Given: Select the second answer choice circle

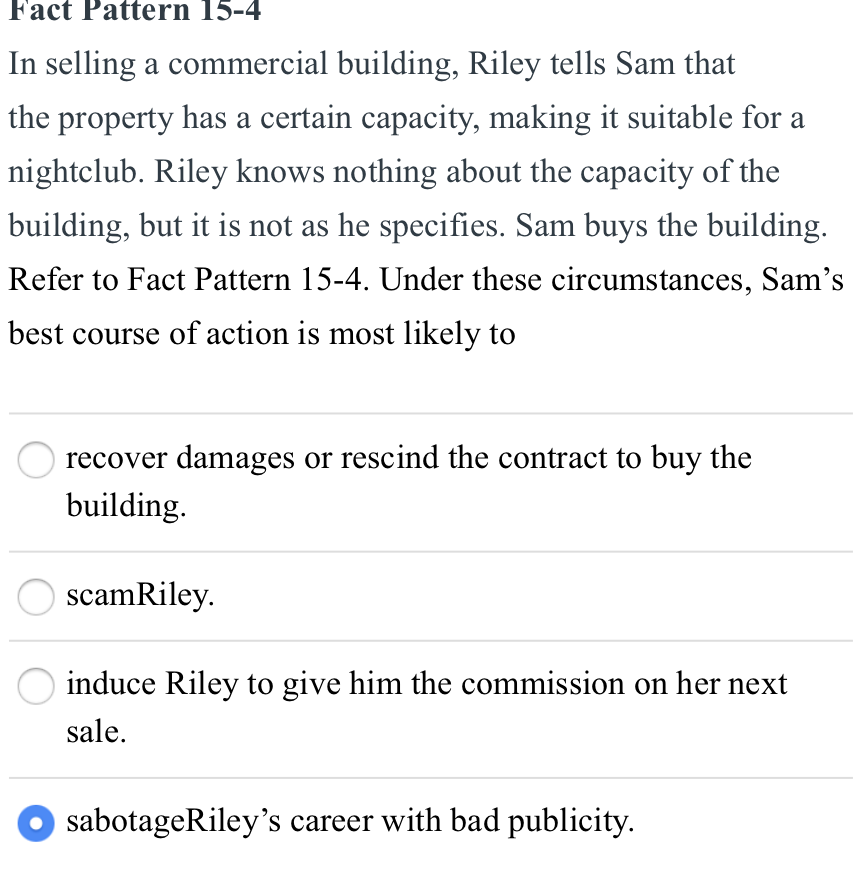Looking at the screenshot, I should pyautogui.click(x=35, y=597).
